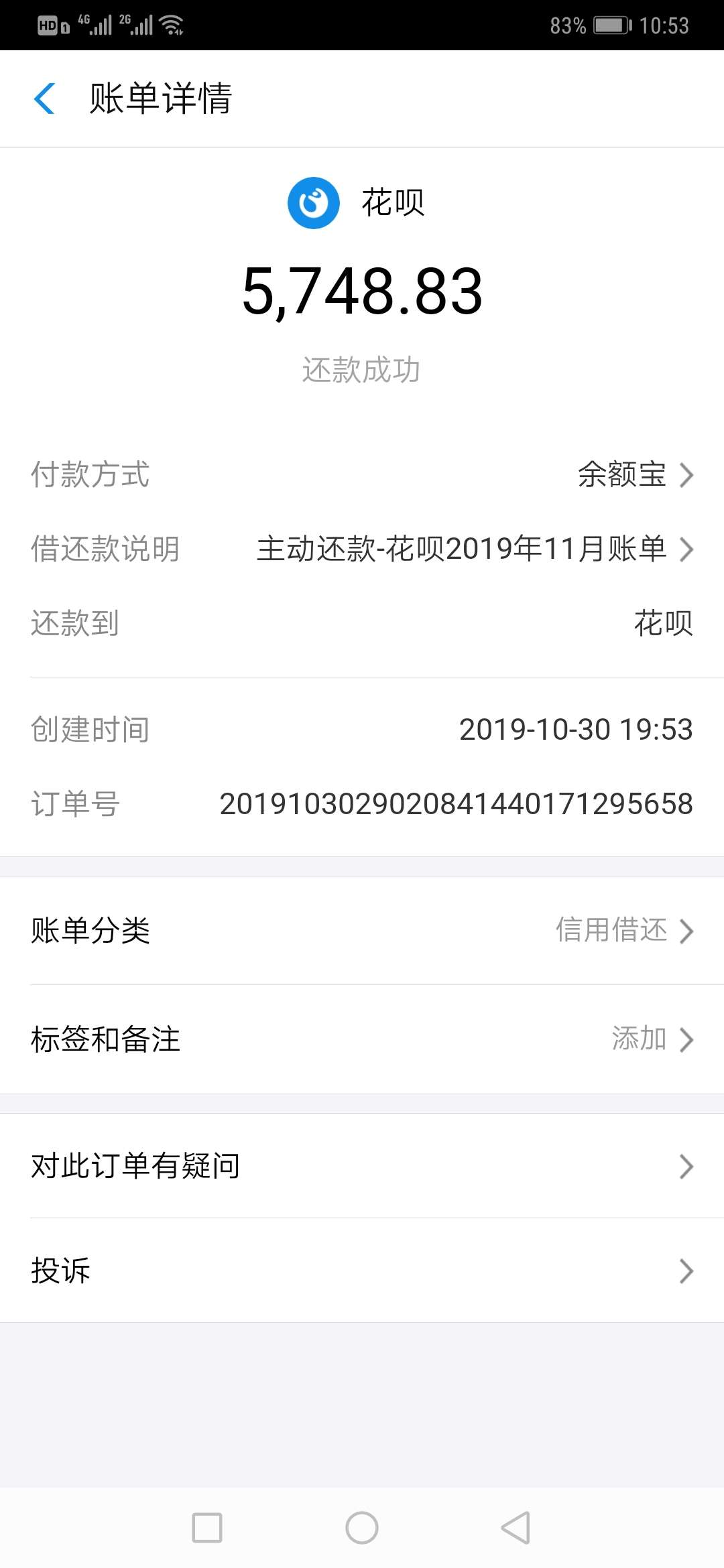Tap the system home button
Viewport: 724px width, 1568px height.
click(362, 1528)
